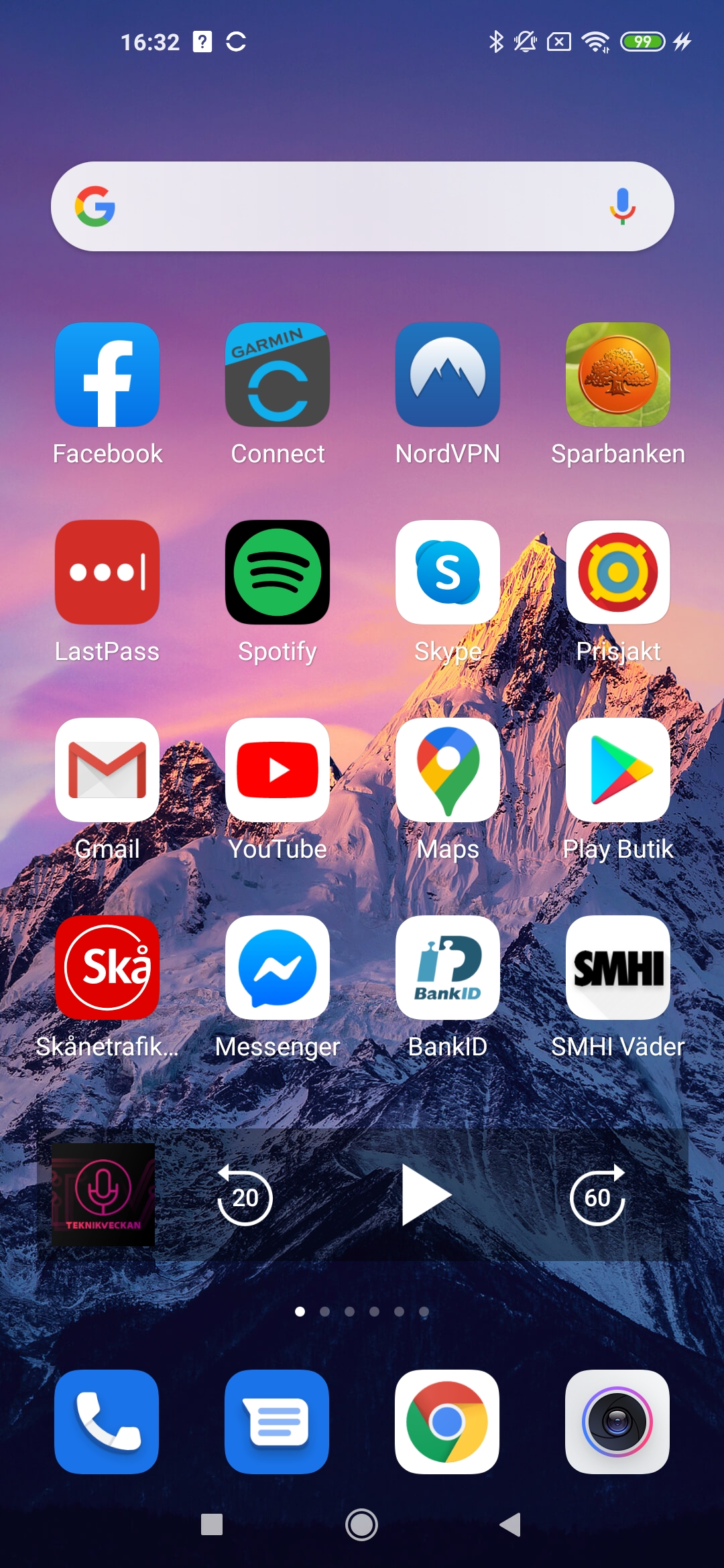Open Skype

click(x=448, y=572)
